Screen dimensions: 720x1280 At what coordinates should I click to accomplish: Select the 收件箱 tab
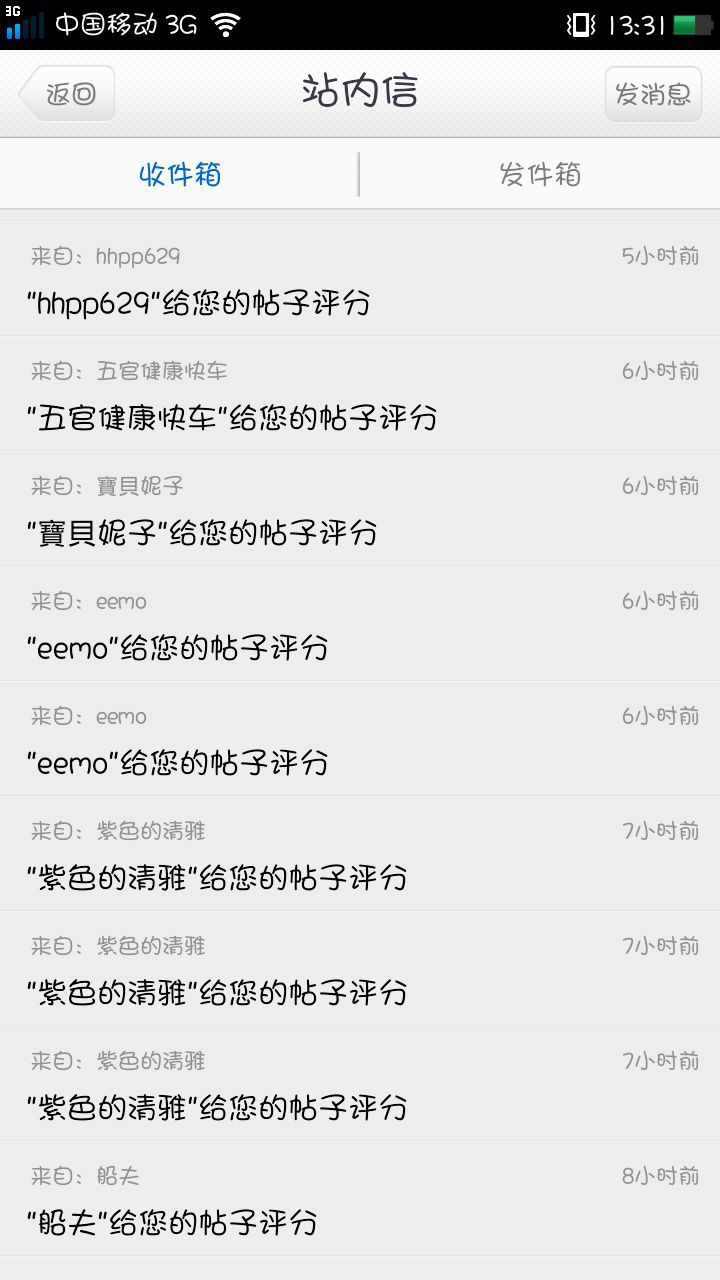180,174
